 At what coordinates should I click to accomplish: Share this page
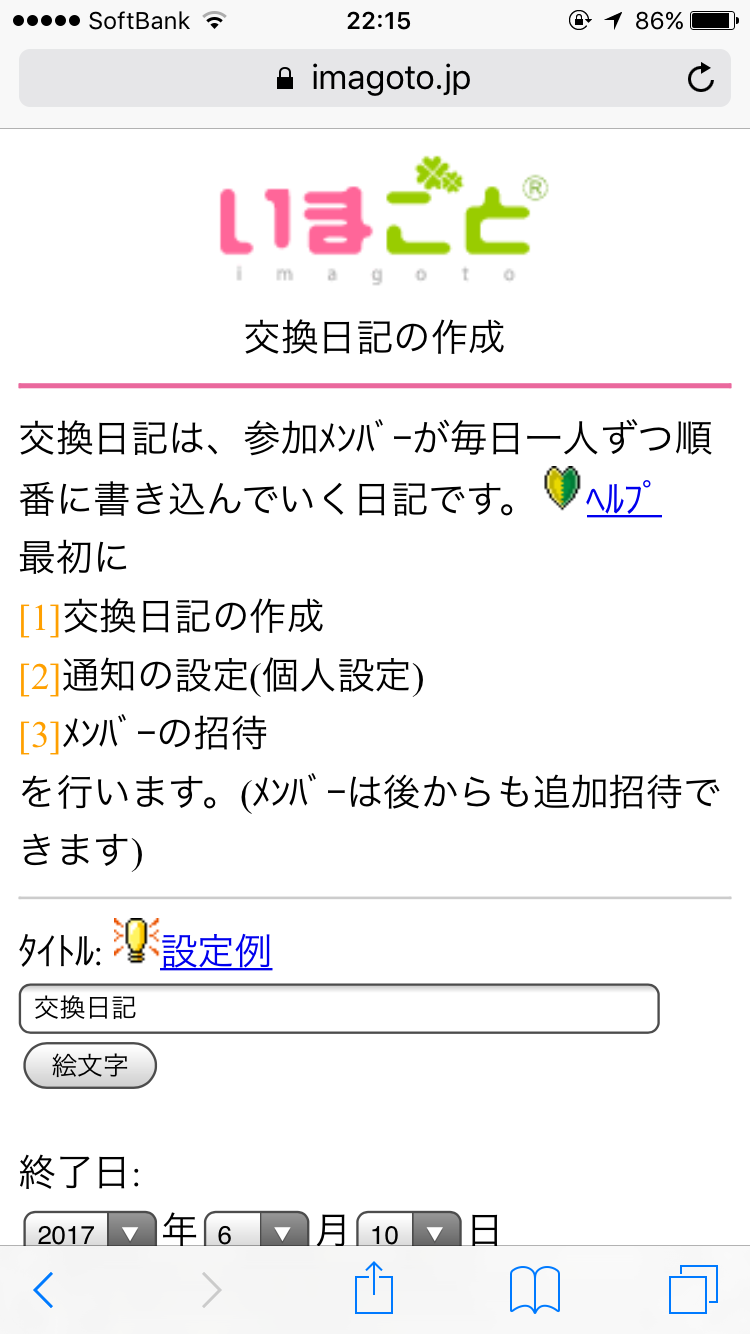click(375, 1290)
